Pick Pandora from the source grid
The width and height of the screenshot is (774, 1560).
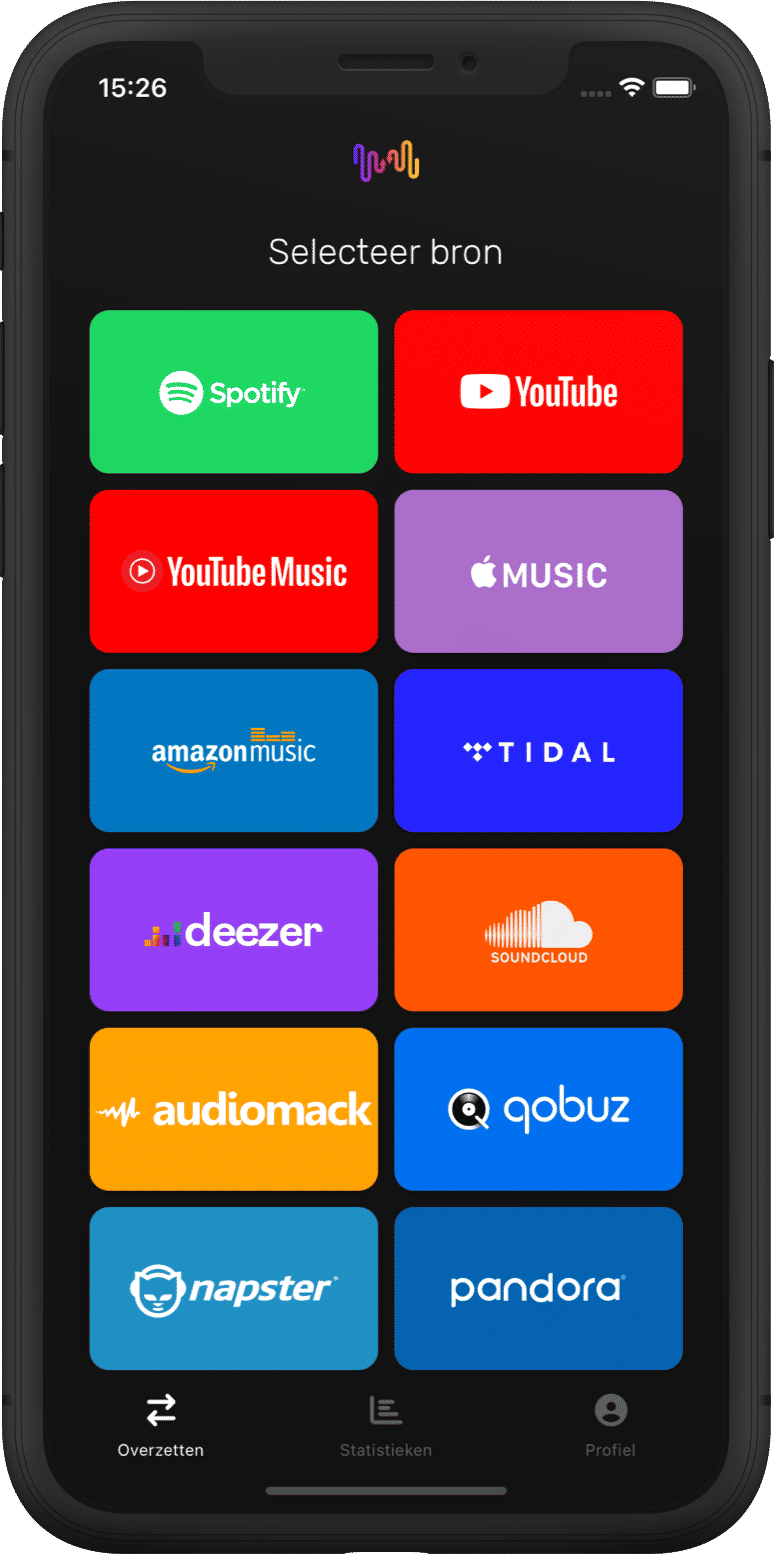(538, 1288)
